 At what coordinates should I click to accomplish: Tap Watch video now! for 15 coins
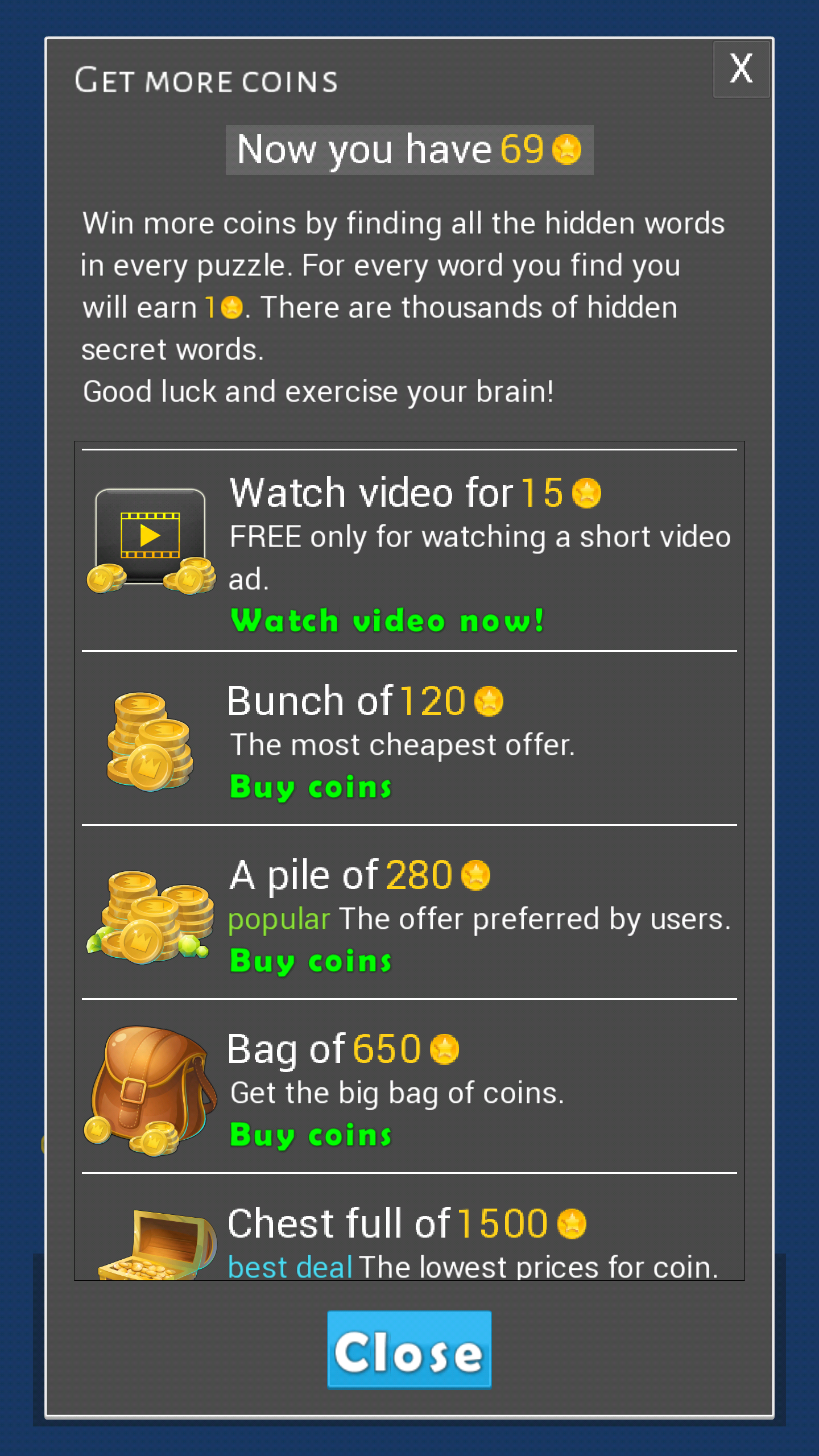pos(387,620)
